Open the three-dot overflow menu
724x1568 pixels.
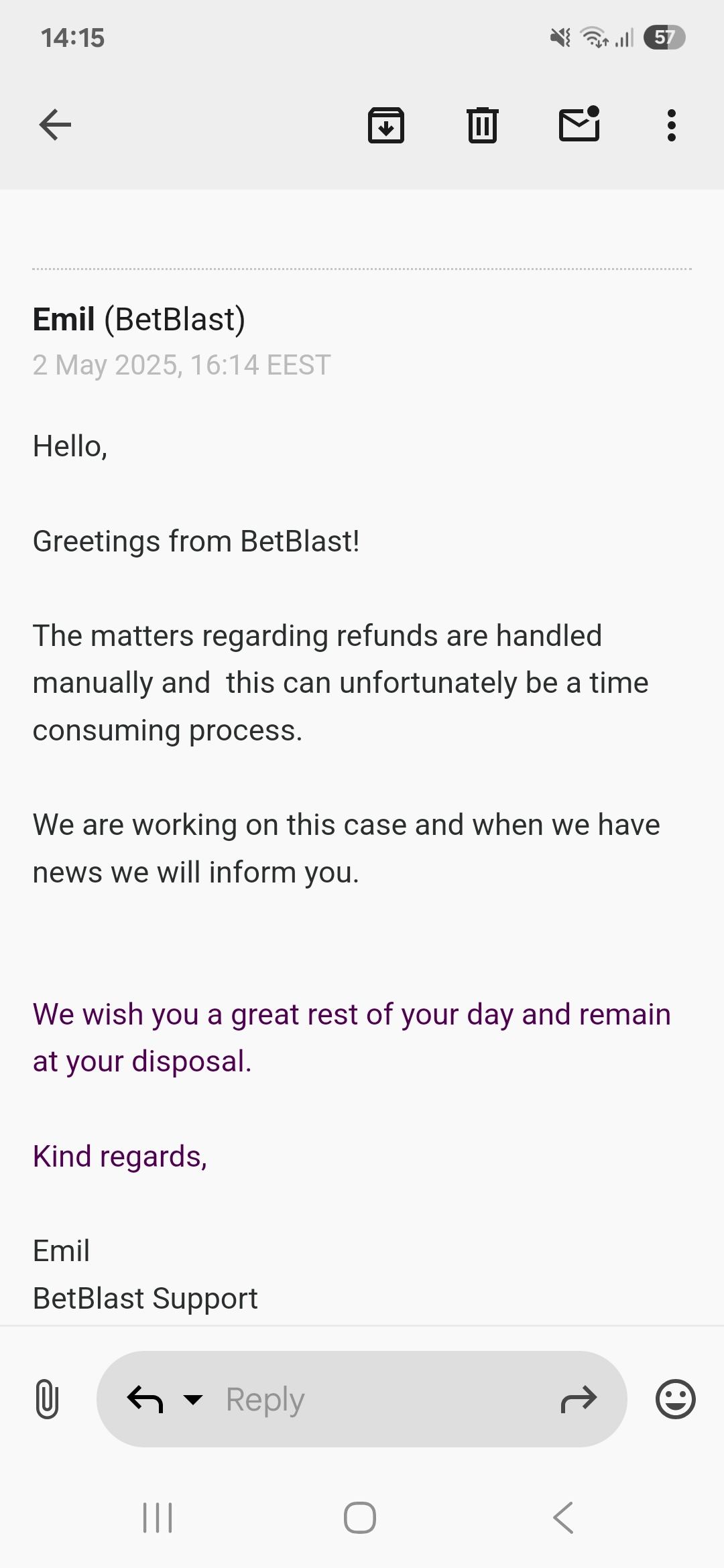tap(671, 125)
